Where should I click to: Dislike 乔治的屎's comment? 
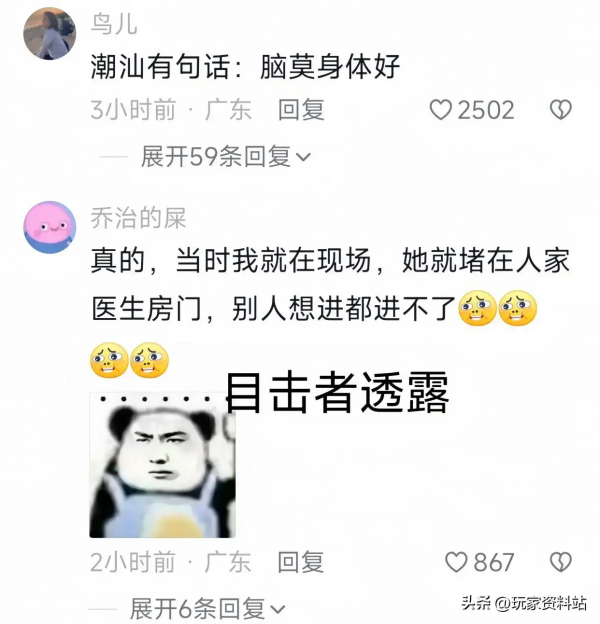tap(561, 562)
